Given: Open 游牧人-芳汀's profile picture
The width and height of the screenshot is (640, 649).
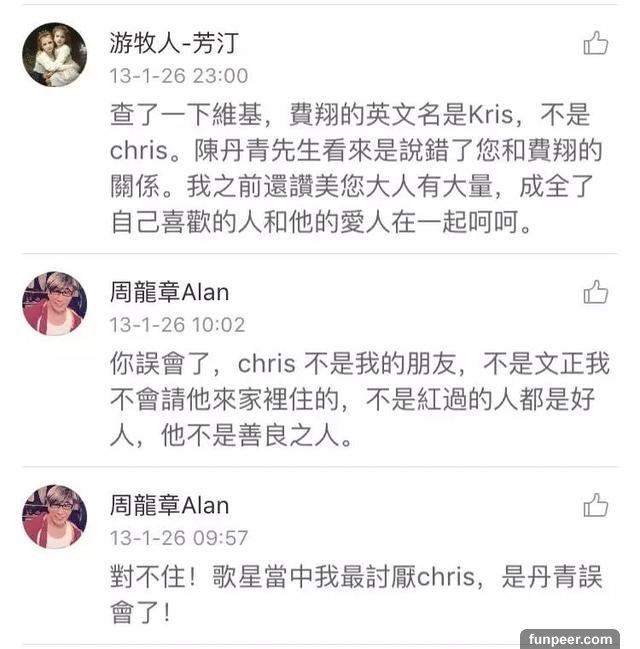Looking at the screenshot, I should 55,55.
